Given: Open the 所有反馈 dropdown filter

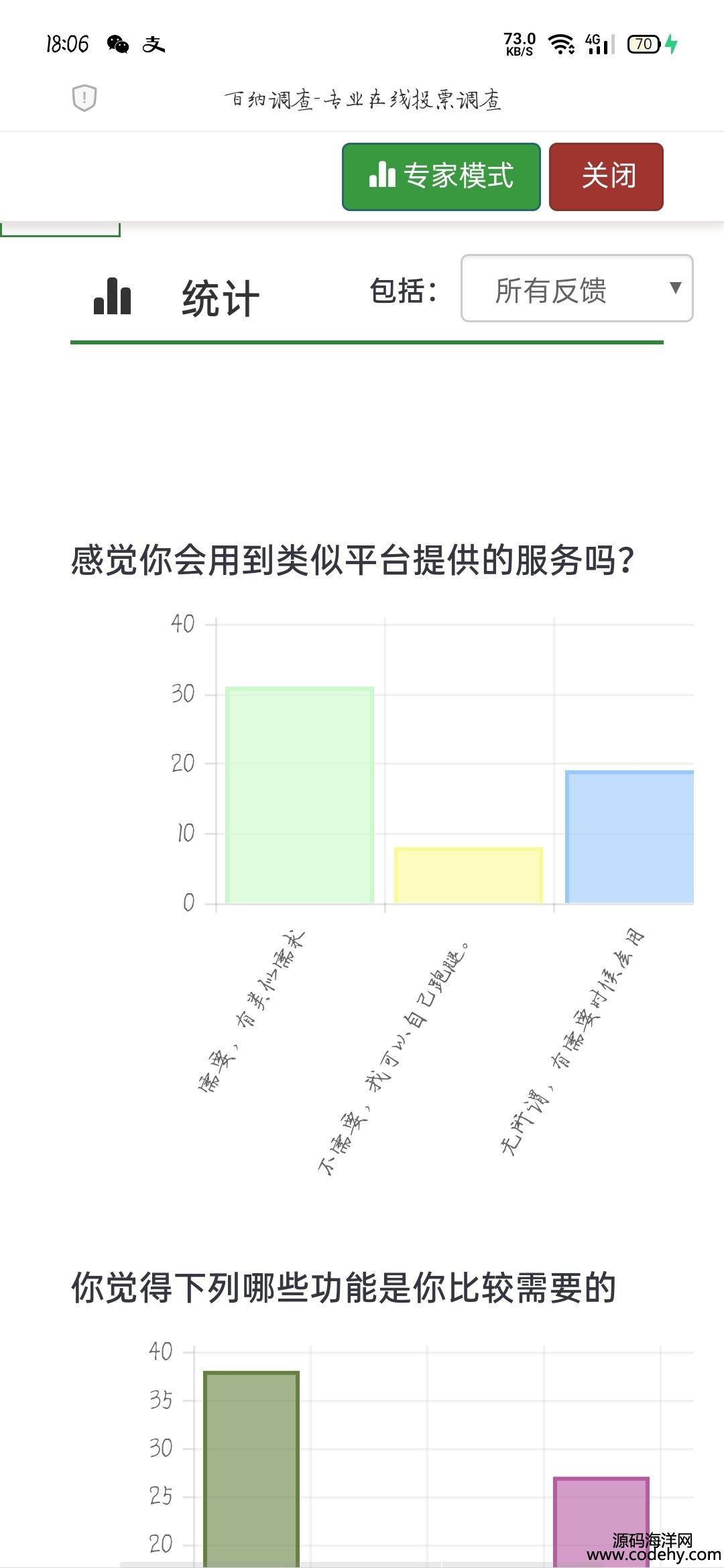Looking at the screenshot, I should pos(577,288).
